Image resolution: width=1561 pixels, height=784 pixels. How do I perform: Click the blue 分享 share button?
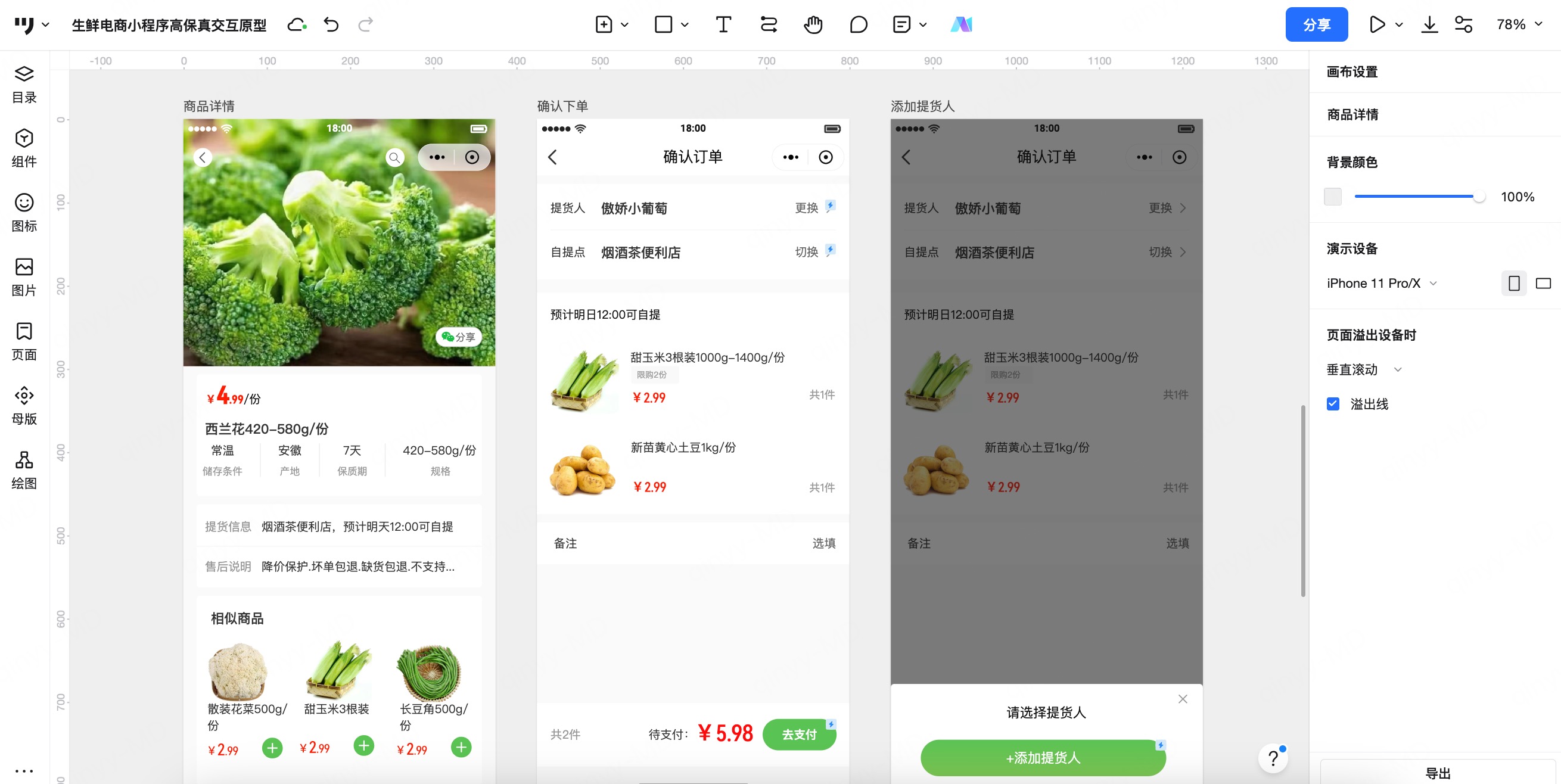(x=1316, y=25)
